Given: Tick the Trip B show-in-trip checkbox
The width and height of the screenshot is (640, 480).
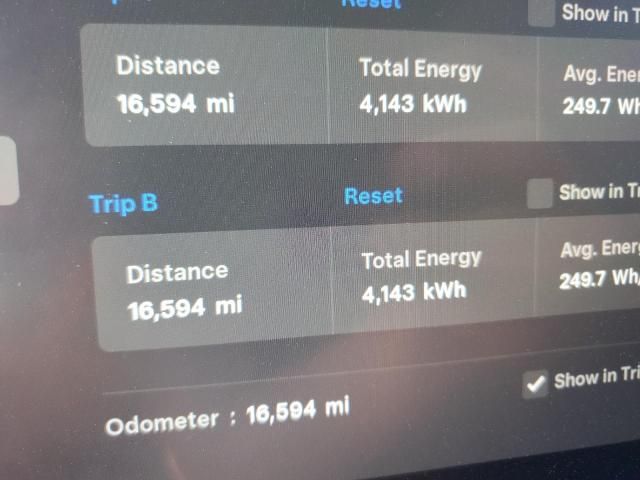Looking at the screenshot, I should [x=540, y=194].
